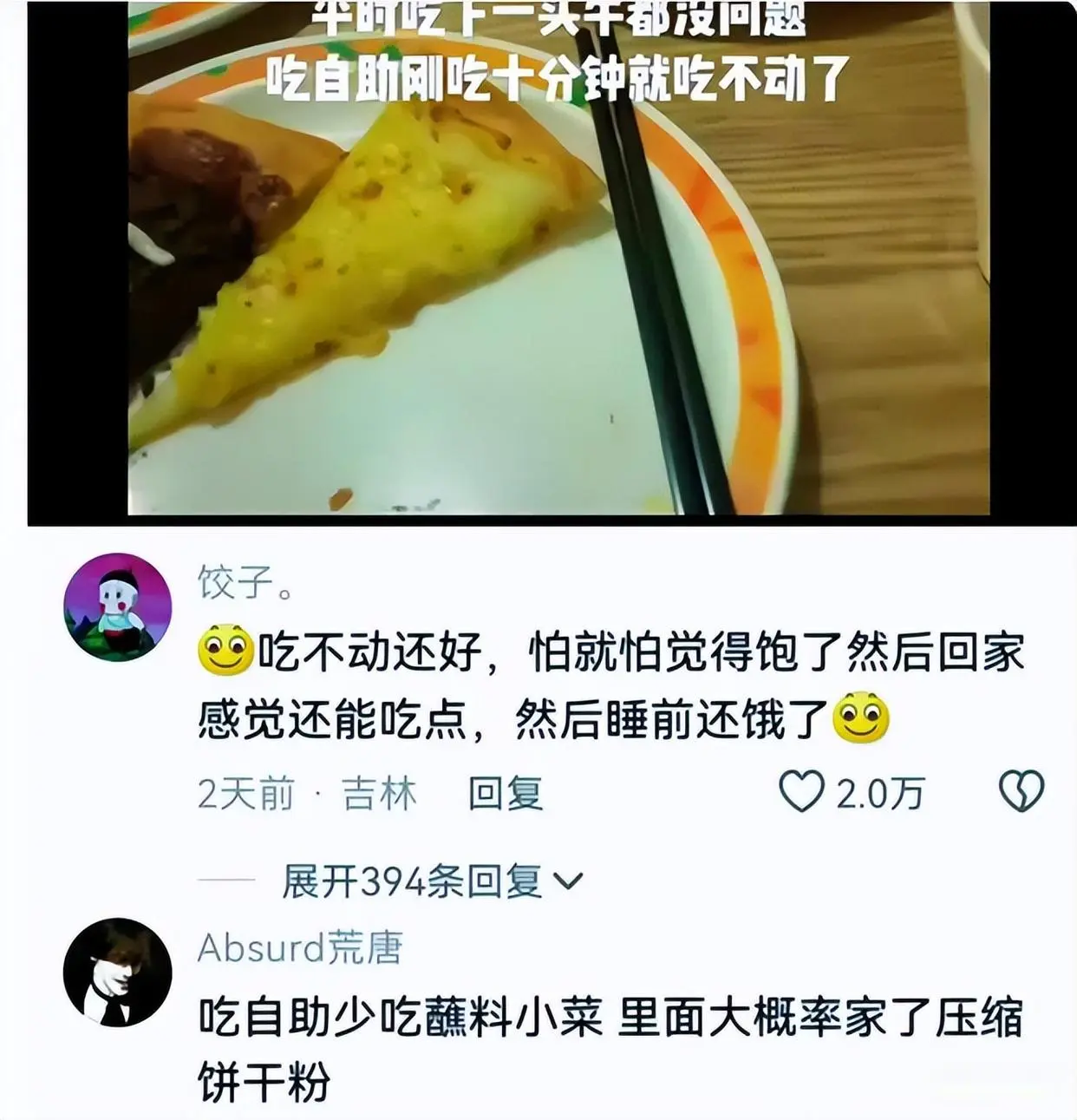This screenshot has height=1120, width=1077.
Task: Open 饺子。's profile avatar
Action: pos(118,607)
